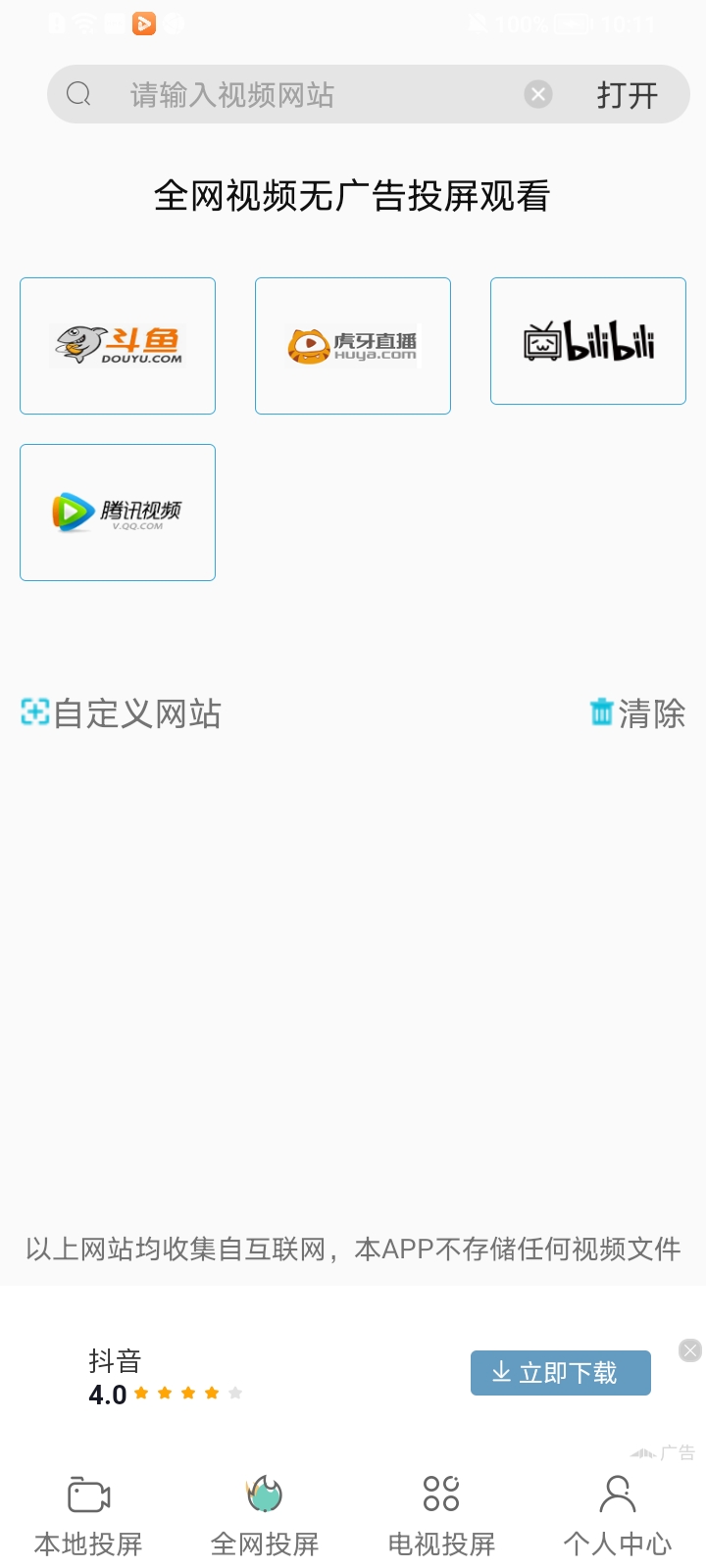Tap 清除 to clear custom sites
The width and height of the screenshot is (706, 1568).
(x=637, y=713)
